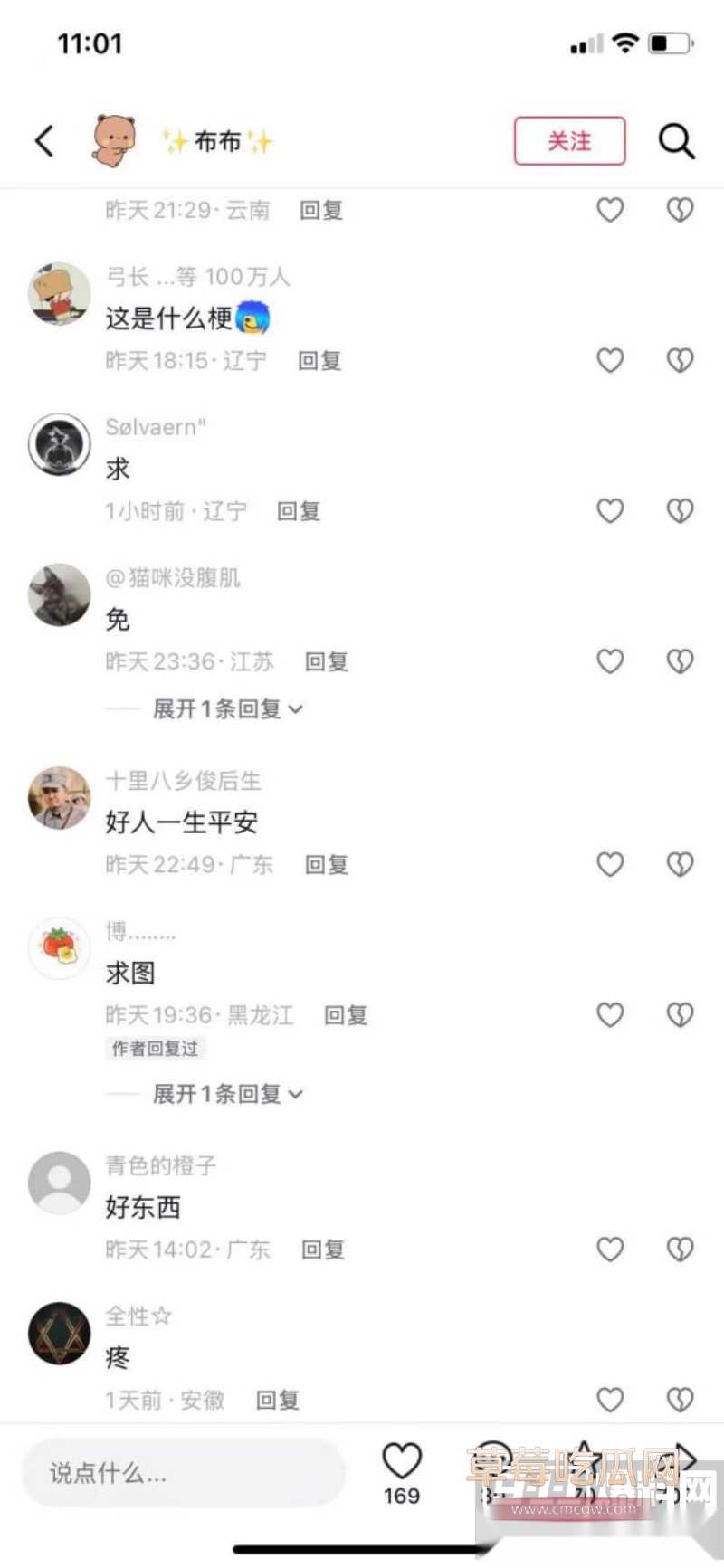Tap the like heart on 这是什么梗 comment
This screenshot has height=1568, width=724.
(610, 360)
